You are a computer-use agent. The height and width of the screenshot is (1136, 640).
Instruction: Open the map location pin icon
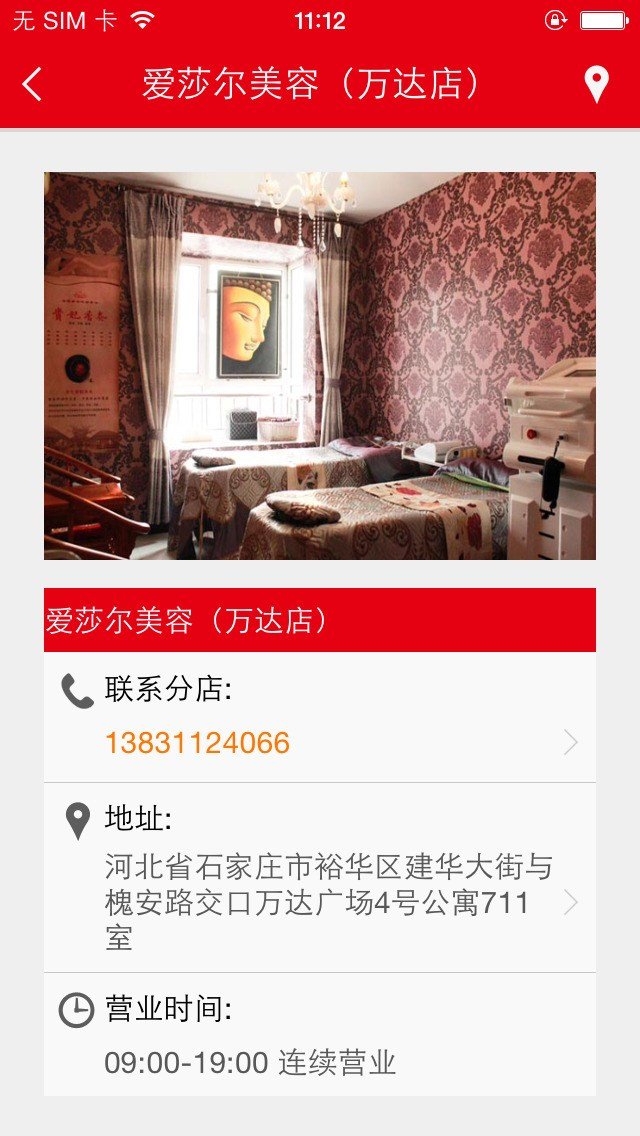click(x=596, y=84)
